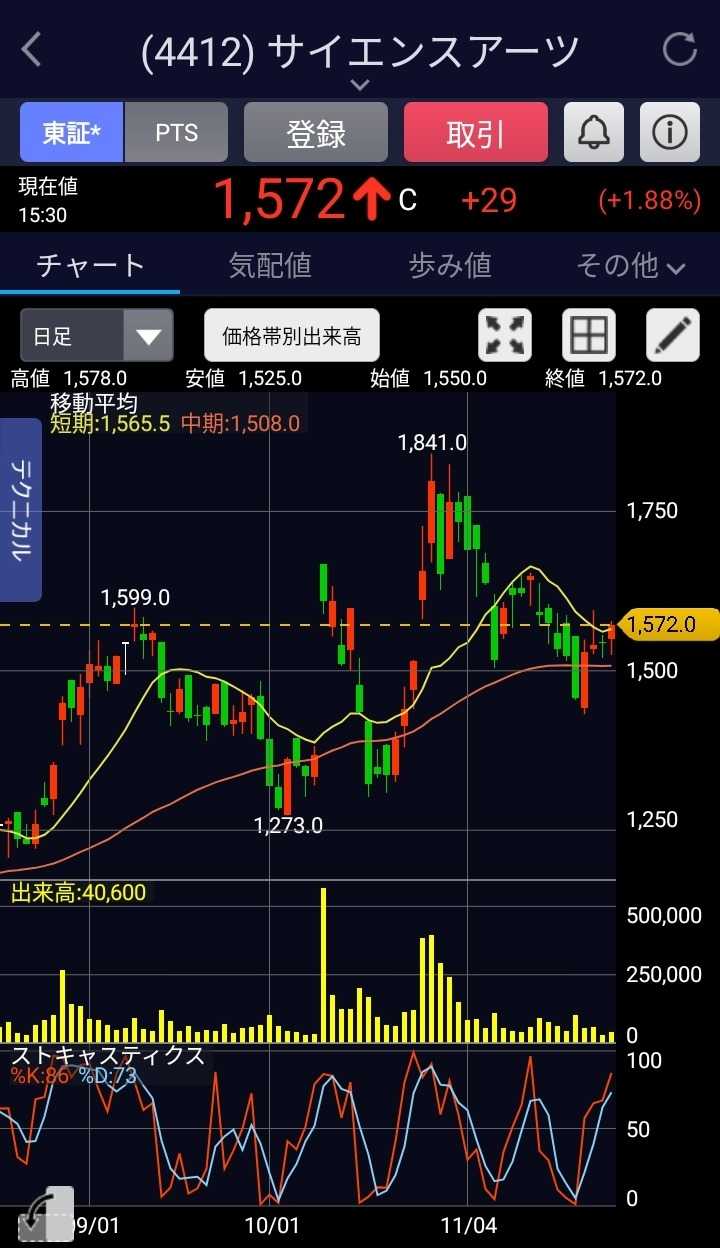Select the 東証 market button
Screen dimensions: 720x1248
71,133
